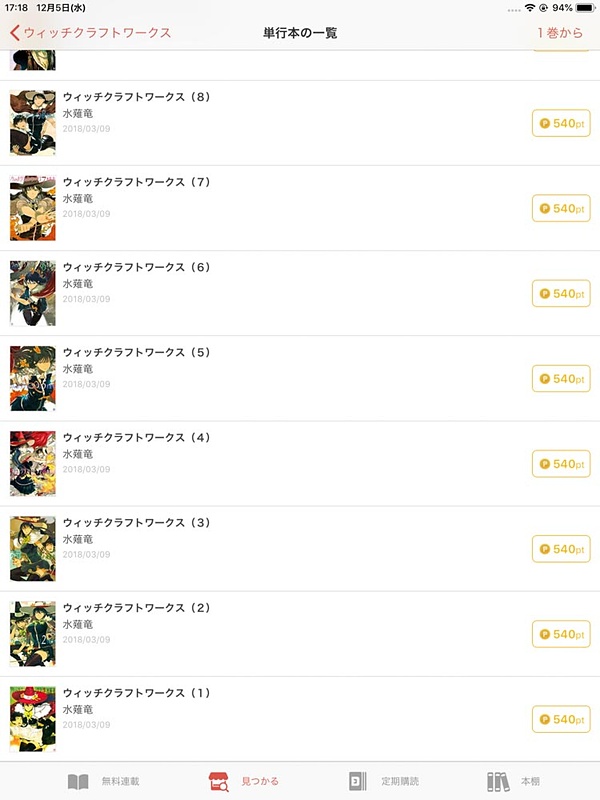
Task: Tap the 540pt button for volume （8）
Action: [560, 123]
